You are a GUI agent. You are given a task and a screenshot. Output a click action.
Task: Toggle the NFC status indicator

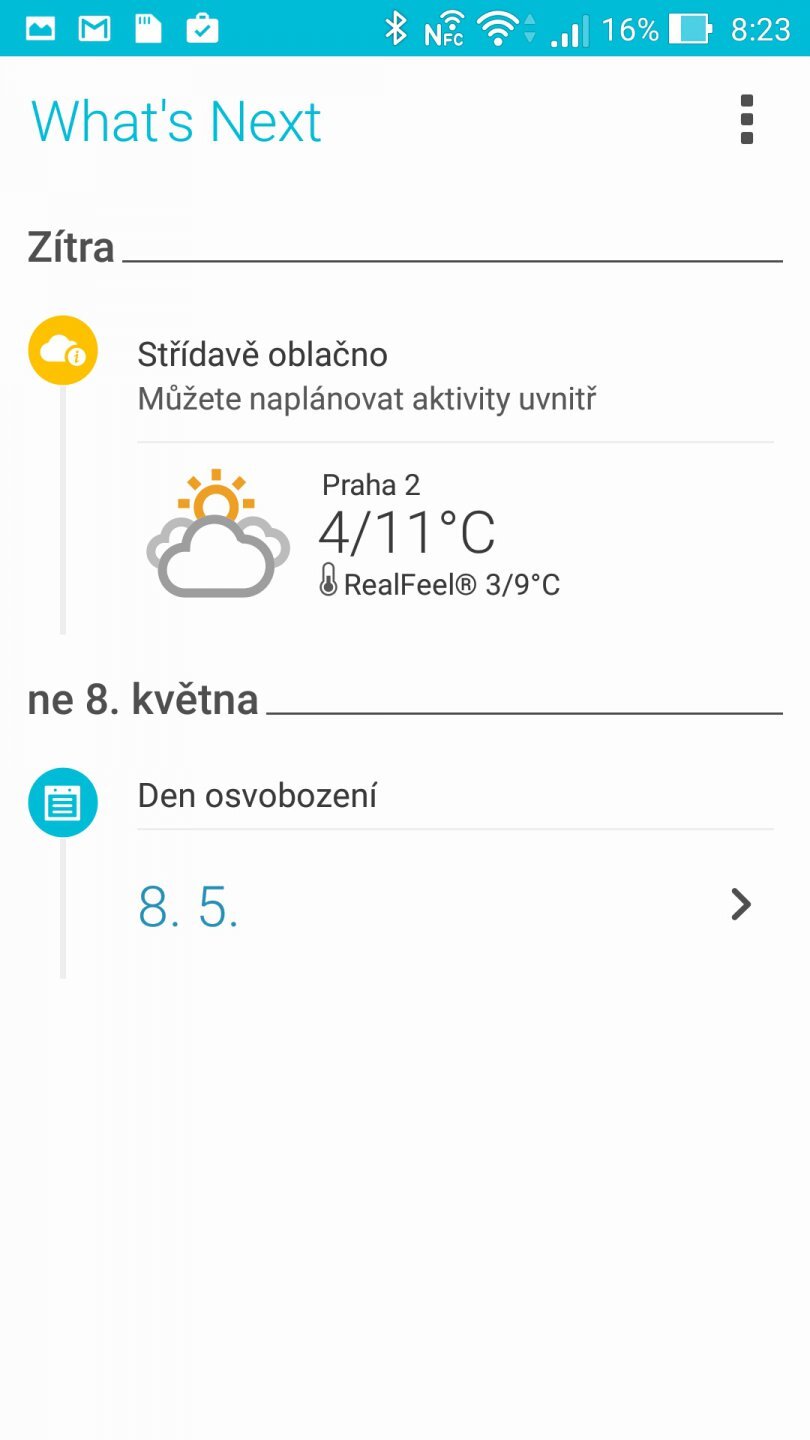(443, 29)
